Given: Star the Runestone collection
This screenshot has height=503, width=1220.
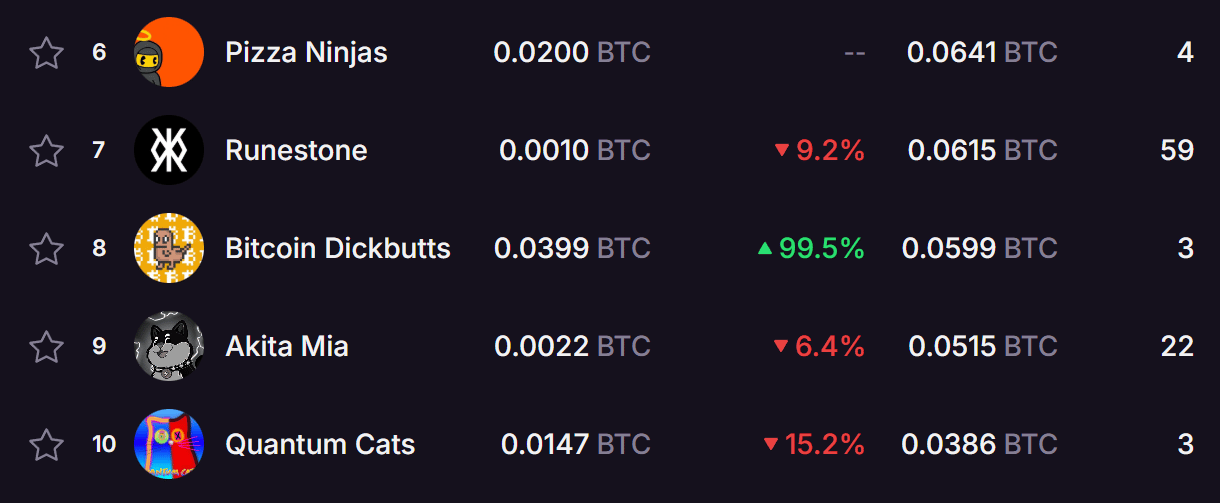Looking at the screenshot, I should [x=46, y=151].
